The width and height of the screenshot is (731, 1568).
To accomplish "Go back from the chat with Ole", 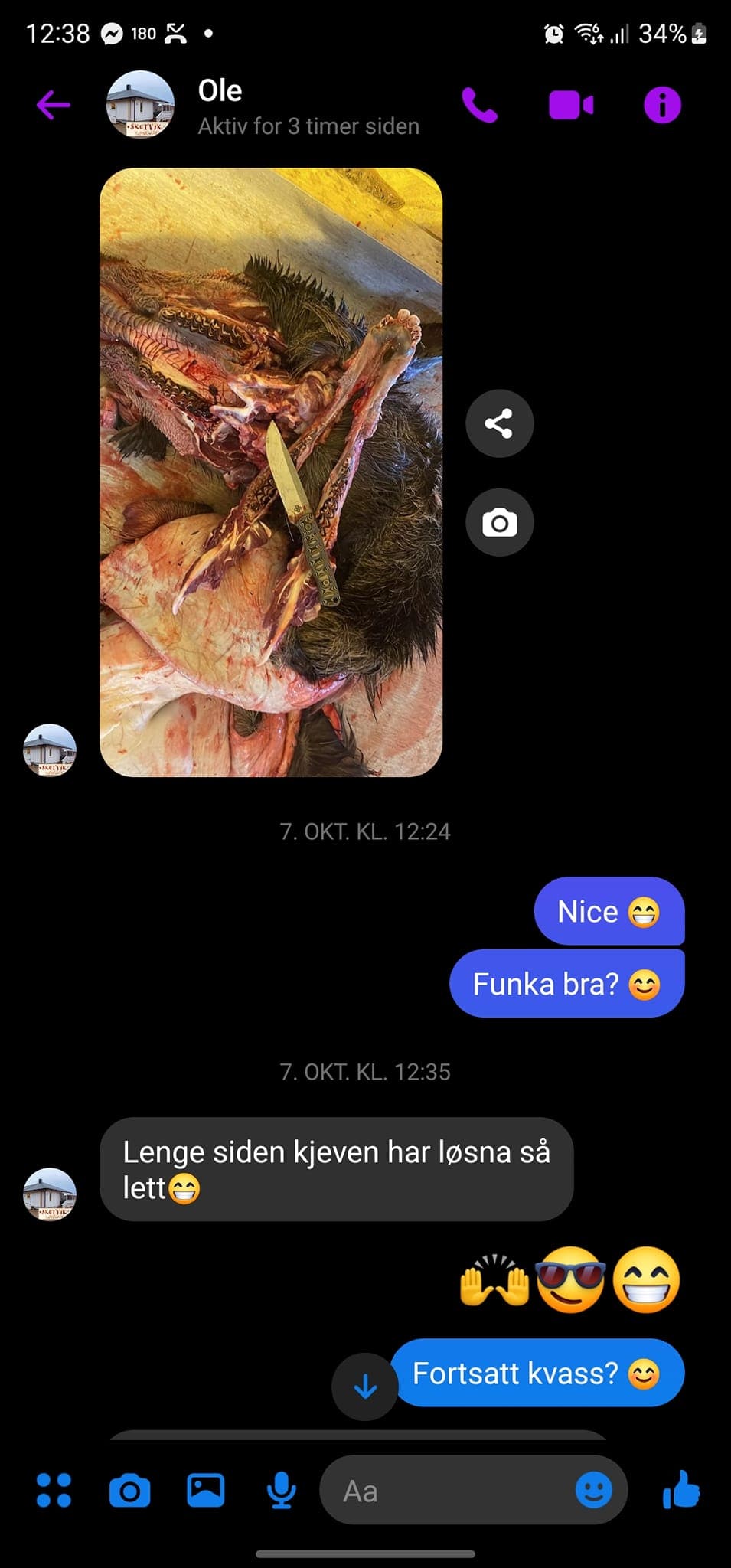I will [x=54, y=105].
